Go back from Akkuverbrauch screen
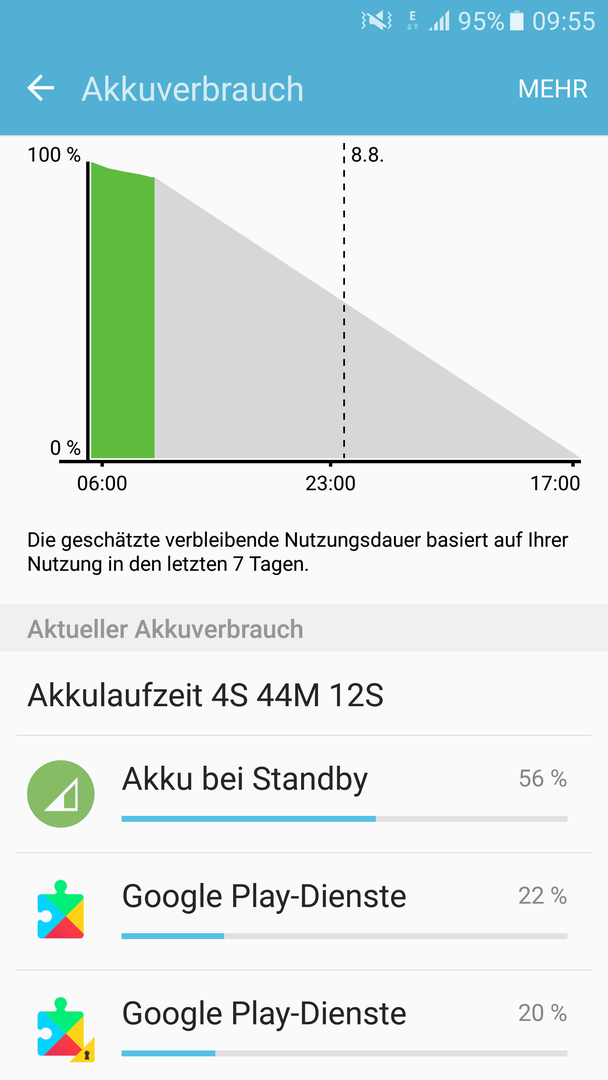608x1080 pixels. (41, 89)
